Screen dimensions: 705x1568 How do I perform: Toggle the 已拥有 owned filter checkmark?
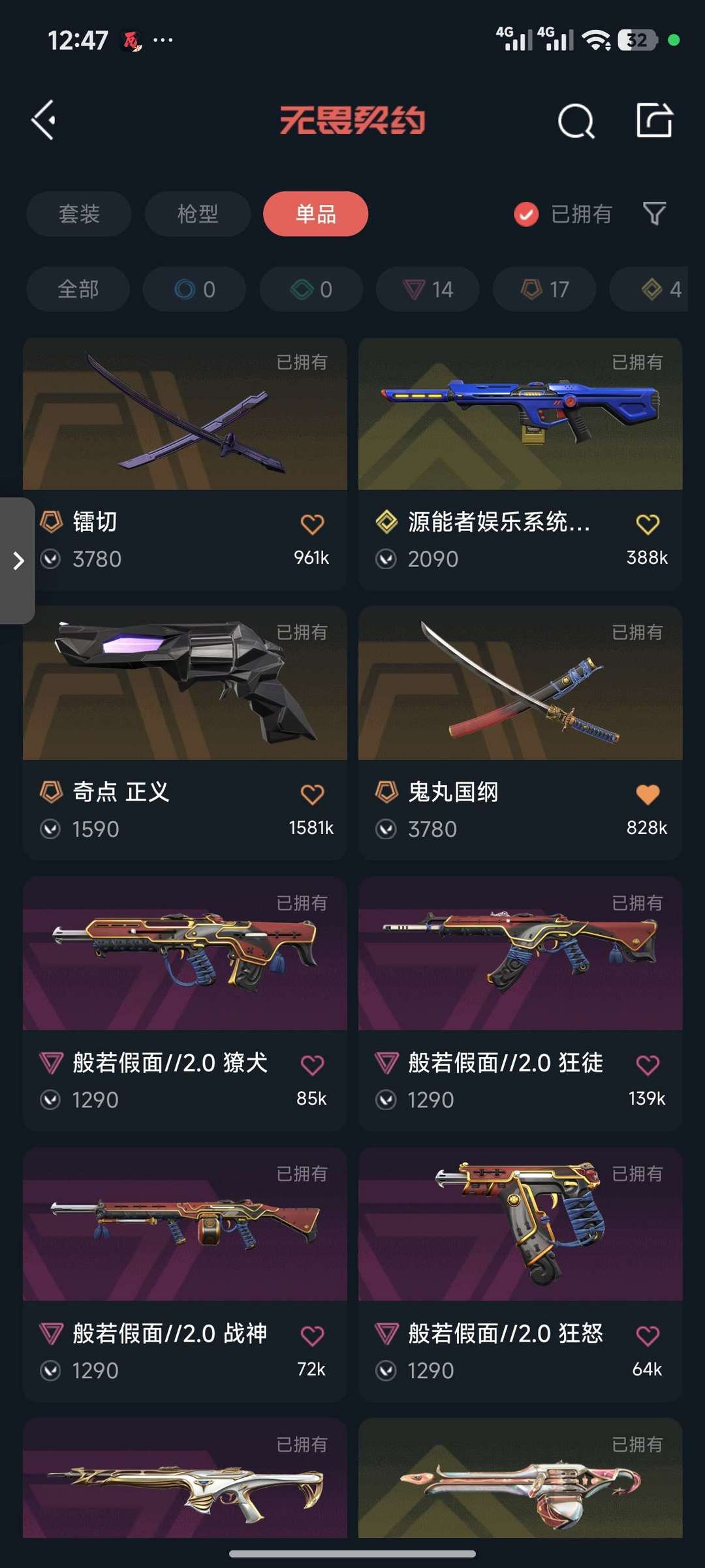click(526, 214)
